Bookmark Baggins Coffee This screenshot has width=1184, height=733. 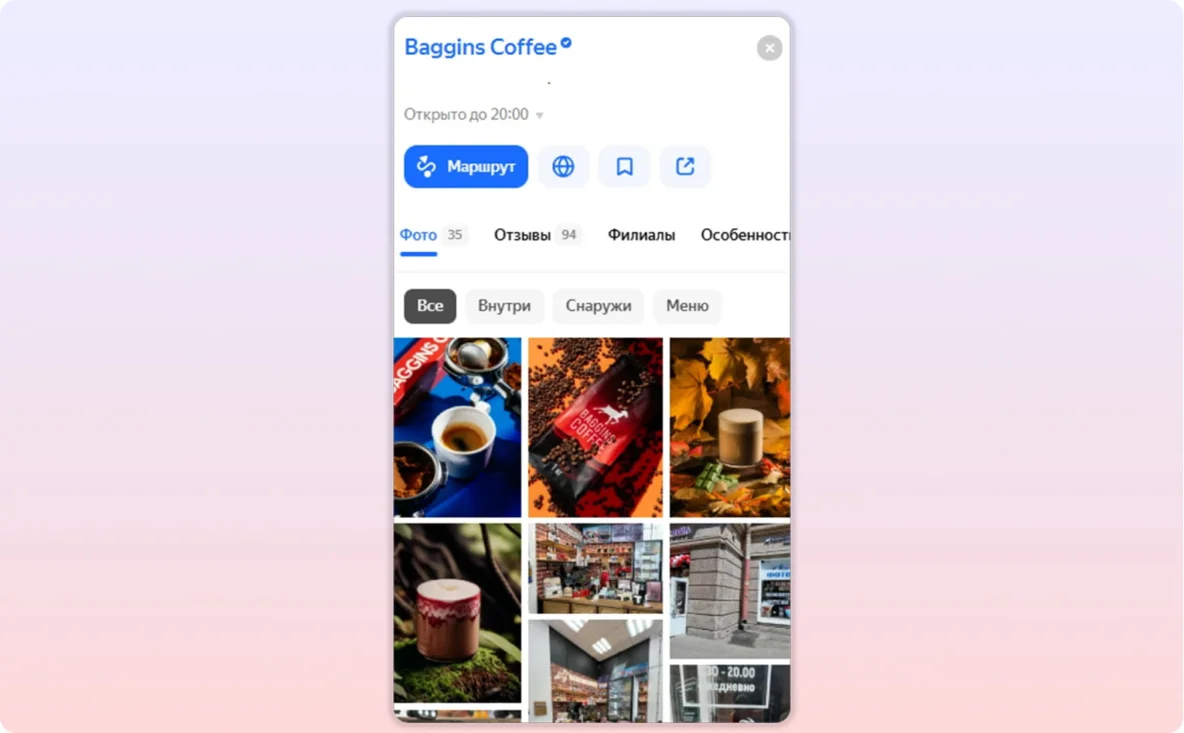[x=624, y=167]
